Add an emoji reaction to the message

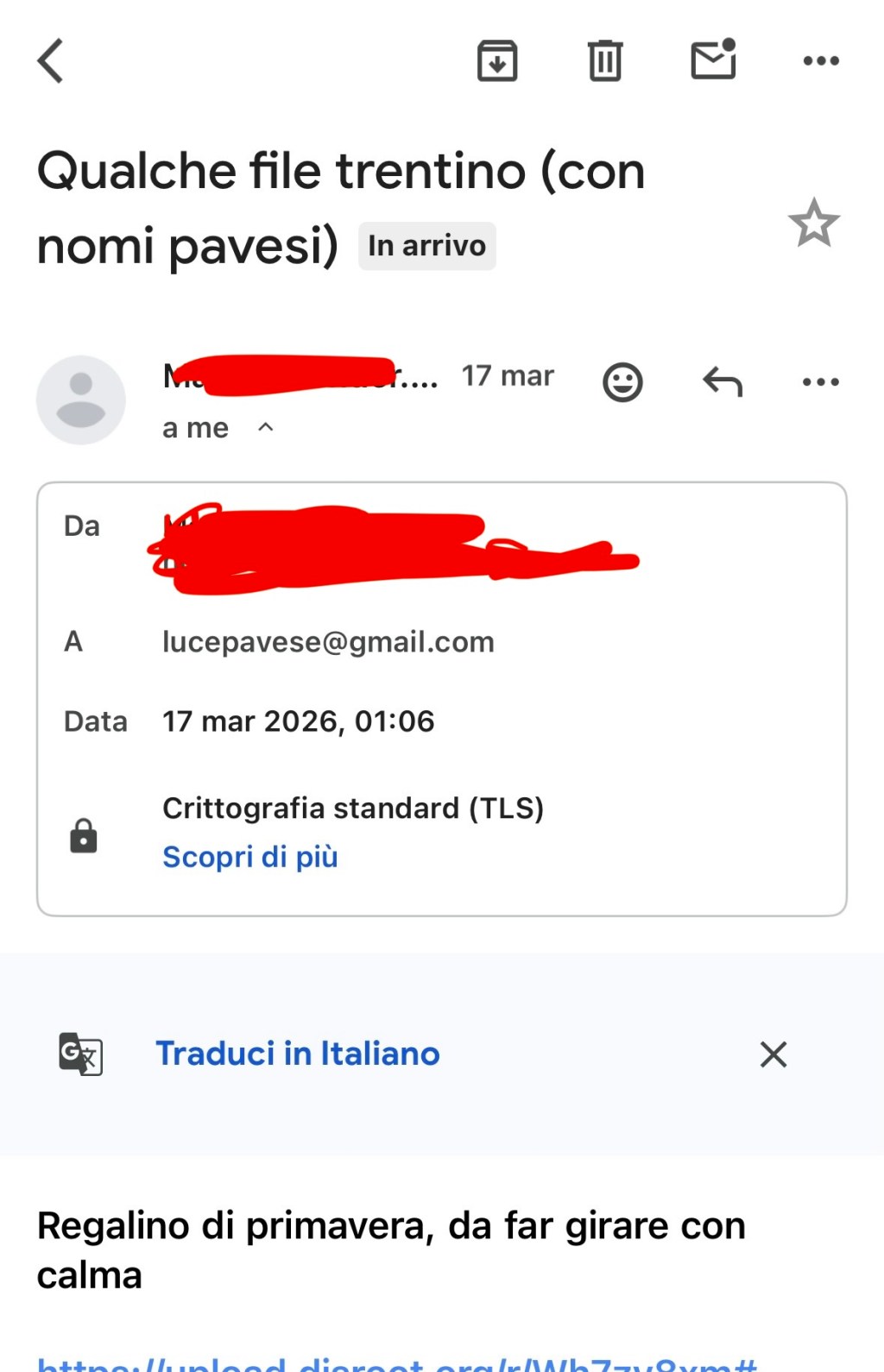tap(622, 381)
